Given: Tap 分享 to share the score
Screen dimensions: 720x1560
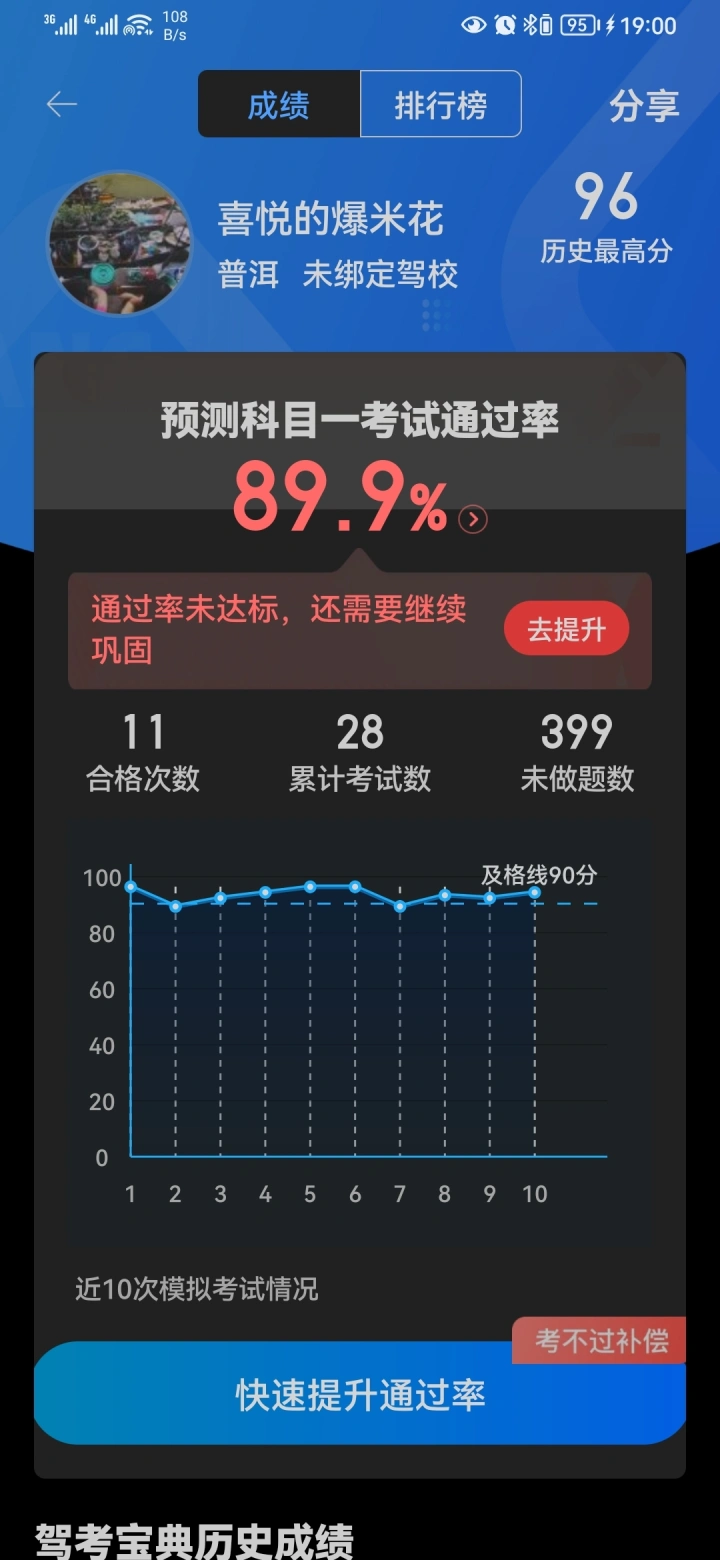Looking at the screenshot, I should pos(645,106).
